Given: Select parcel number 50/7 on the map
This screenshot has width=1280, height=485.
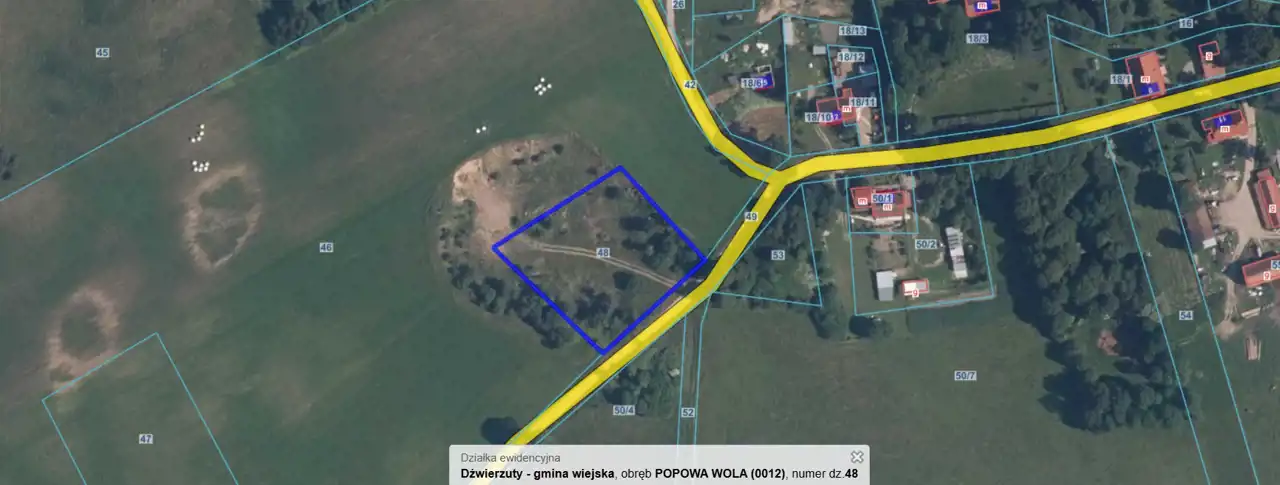Looking at the screenshot, I should pyautogui.click(x=965, y=376).
